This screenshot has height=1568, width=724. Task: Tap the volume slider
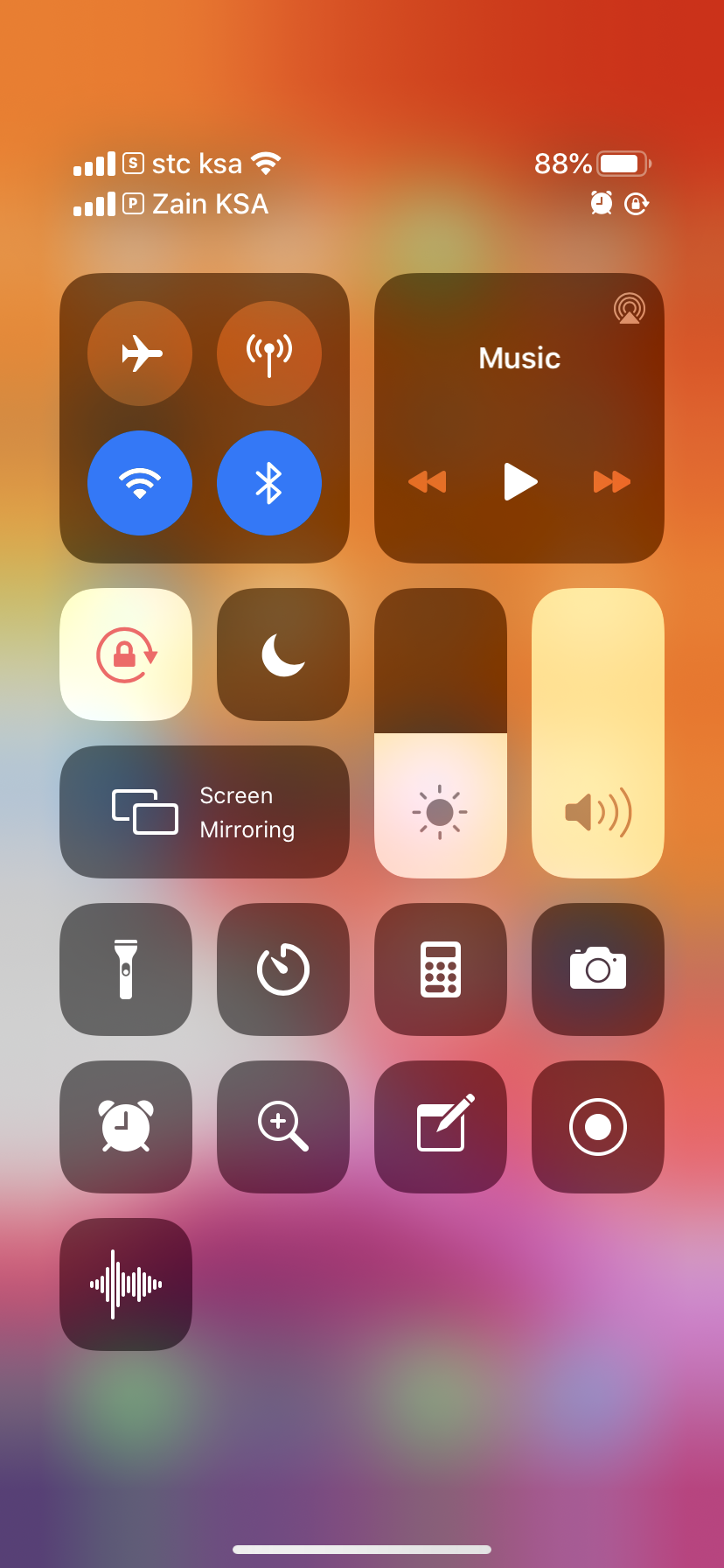click(598, 733)
